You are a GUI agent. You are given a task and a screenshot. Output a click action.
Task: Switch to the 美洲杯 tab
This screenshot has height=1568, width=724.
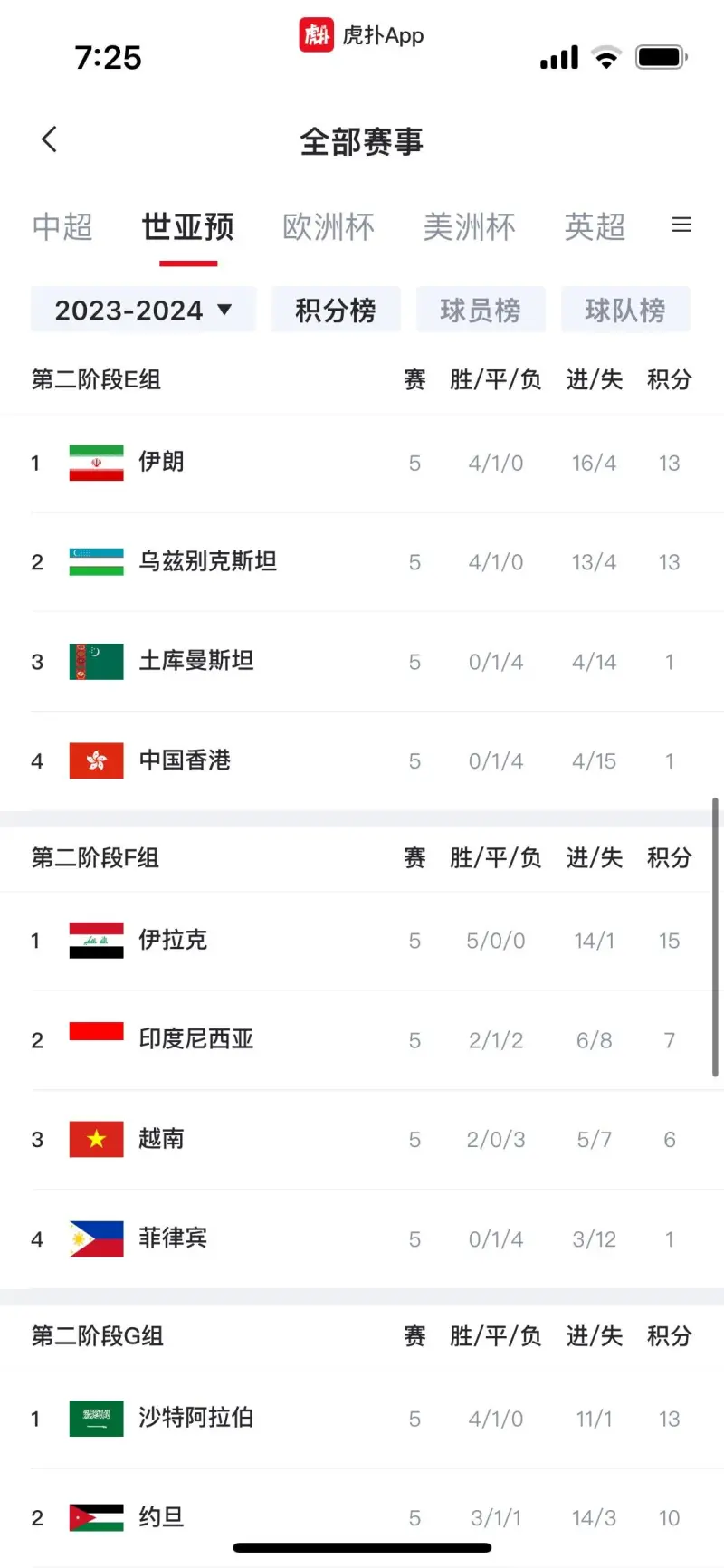tap(470, 226)
